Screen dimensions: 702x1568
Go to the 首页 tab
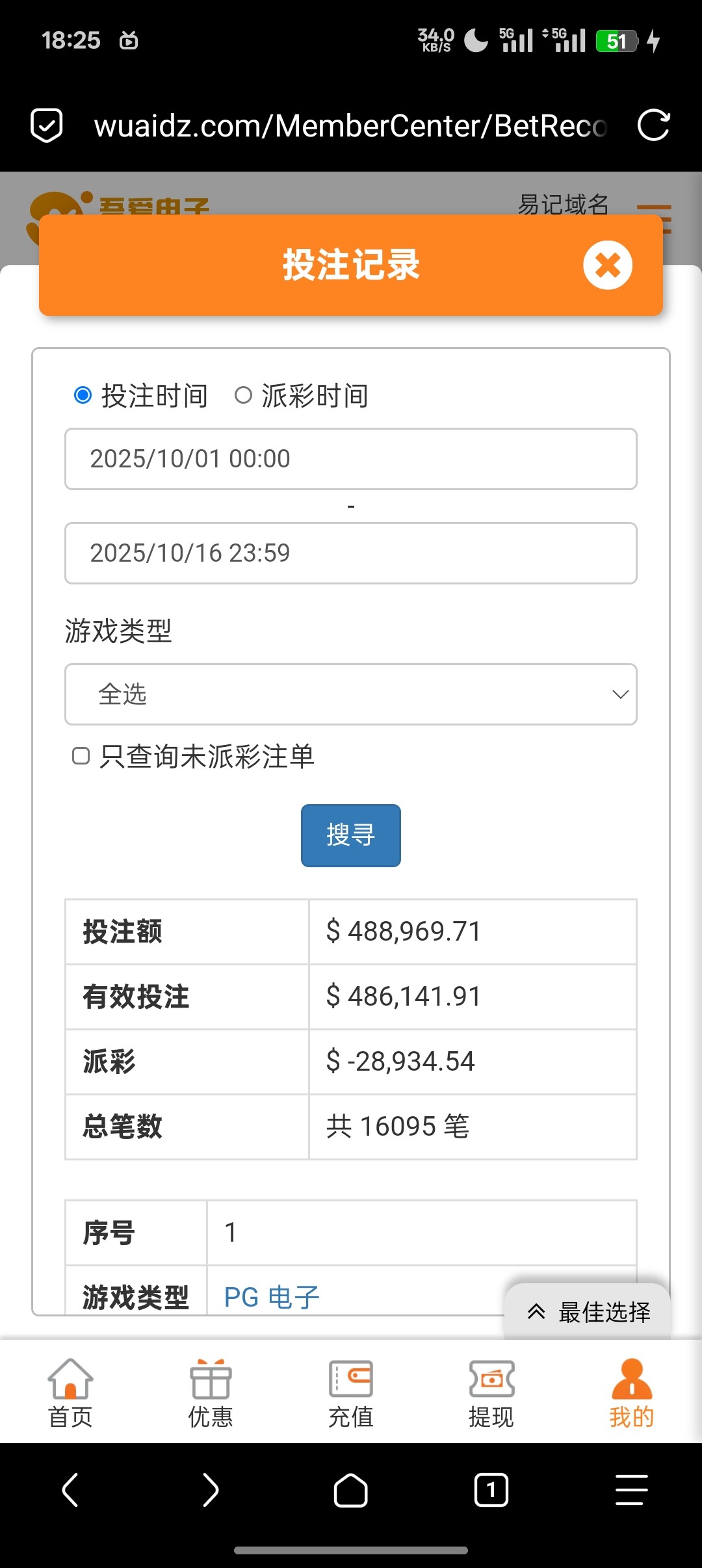coord(70,1393)
